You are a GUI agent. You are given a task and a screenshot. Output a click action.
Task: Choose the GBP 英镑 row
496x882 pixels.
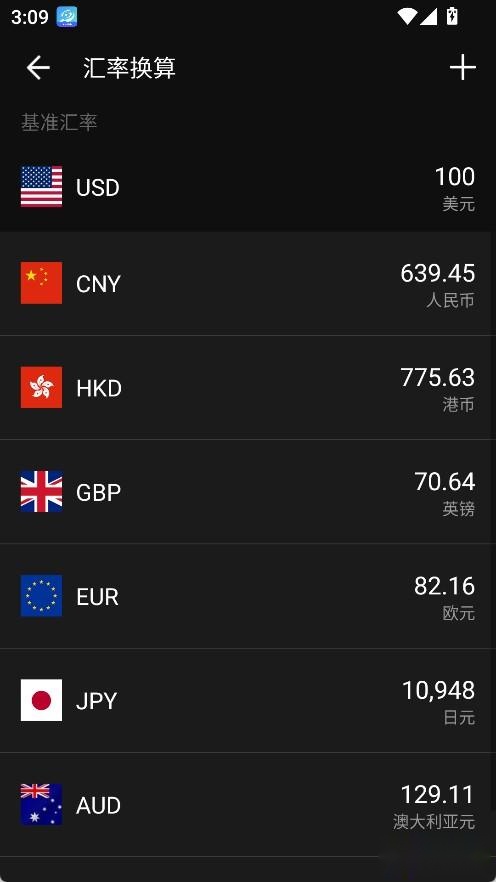(x=248, y=492)
